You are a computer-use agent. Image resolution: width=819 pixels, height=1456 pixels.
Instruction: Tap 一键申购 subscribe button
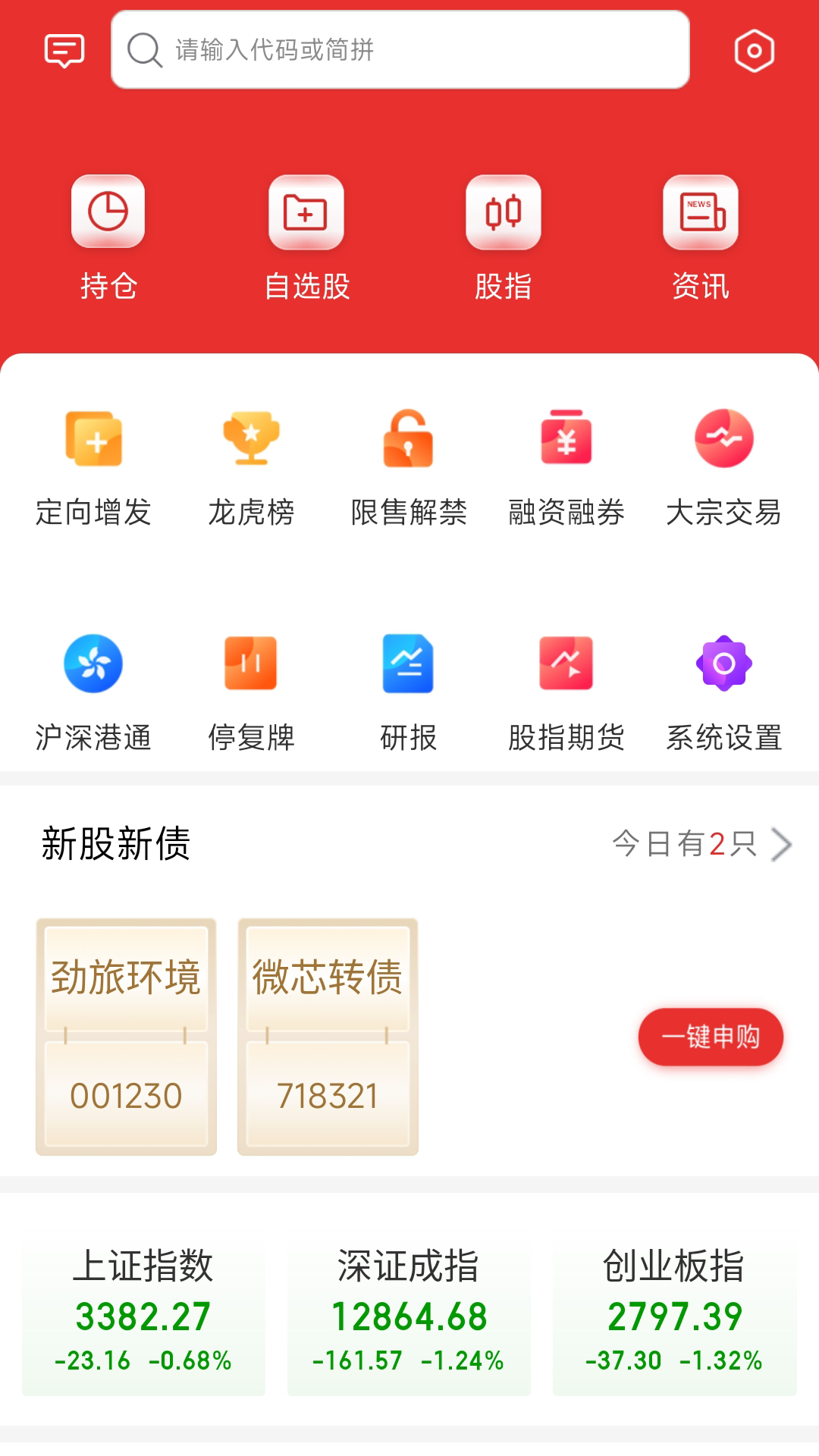click(x=711, y=1037)
